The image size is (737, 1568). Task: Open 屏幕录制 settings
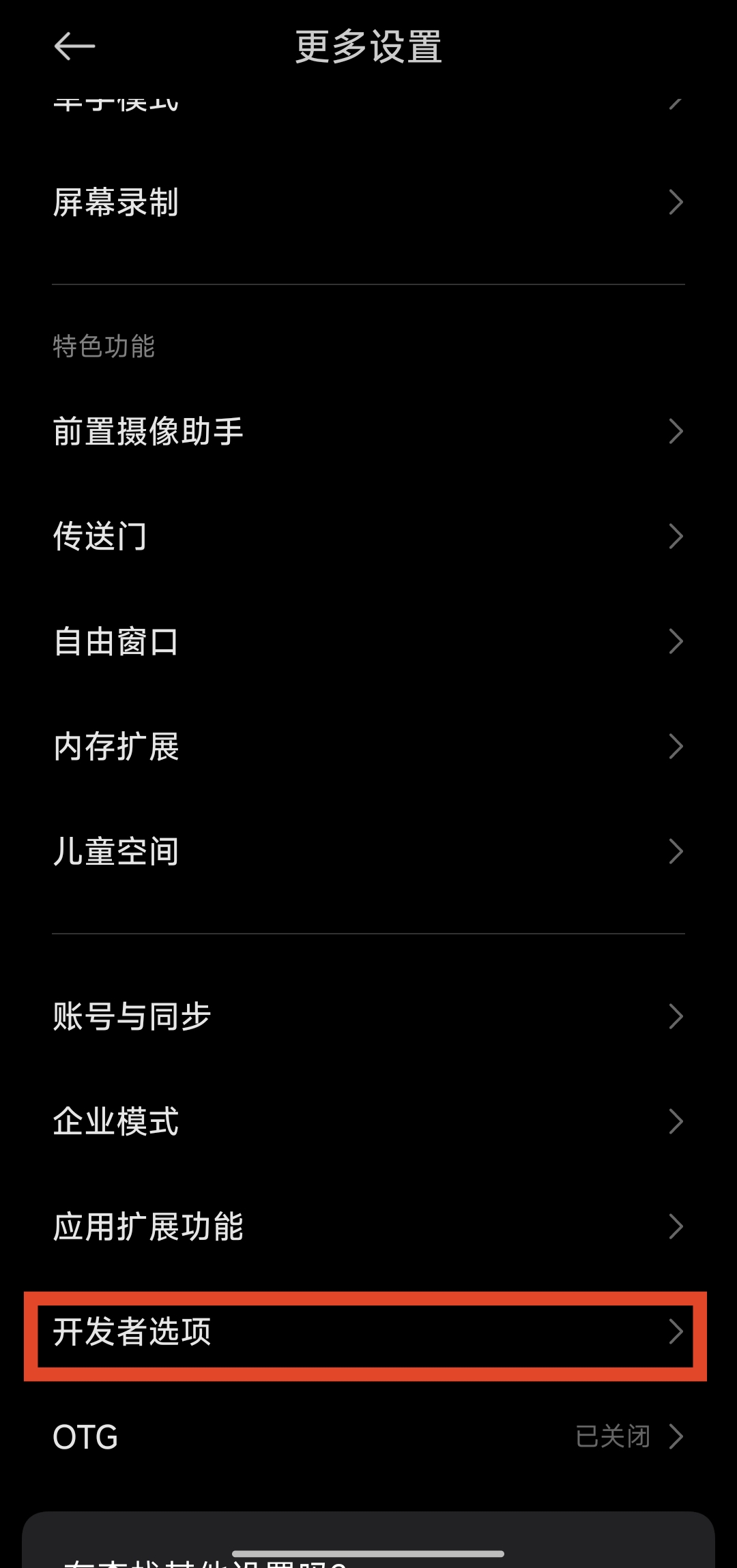369,203
